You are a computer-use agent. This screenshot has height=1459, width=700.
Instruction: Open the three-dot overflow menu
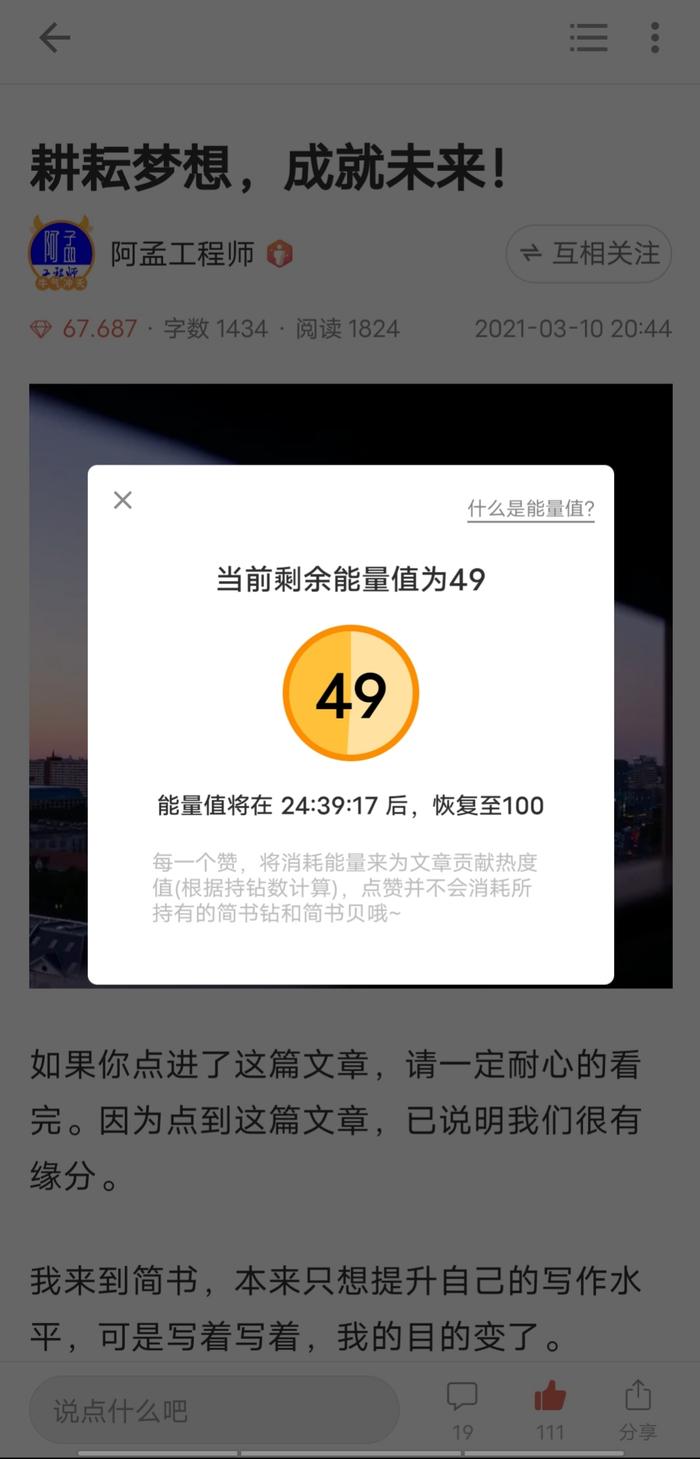point(655,38)
